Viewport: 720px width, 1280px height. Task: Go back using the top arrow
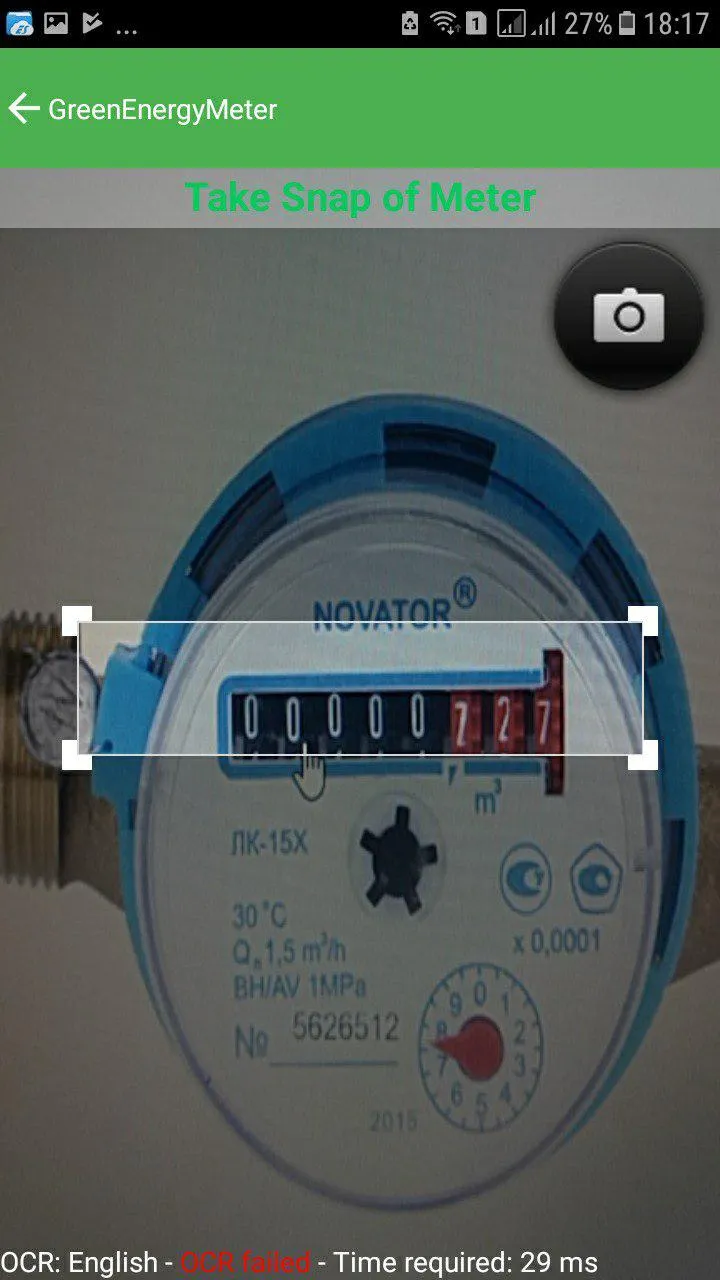[x=24, y=109]
